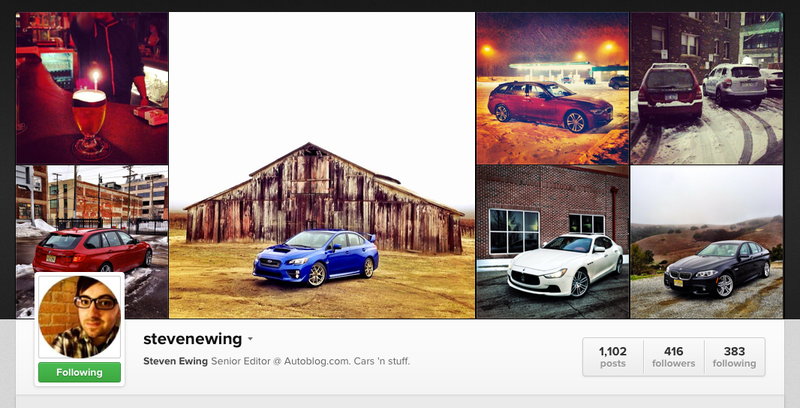Open the candle-lit beer glass photo
The width and height of the screenshot is (800, 408).
92,88
